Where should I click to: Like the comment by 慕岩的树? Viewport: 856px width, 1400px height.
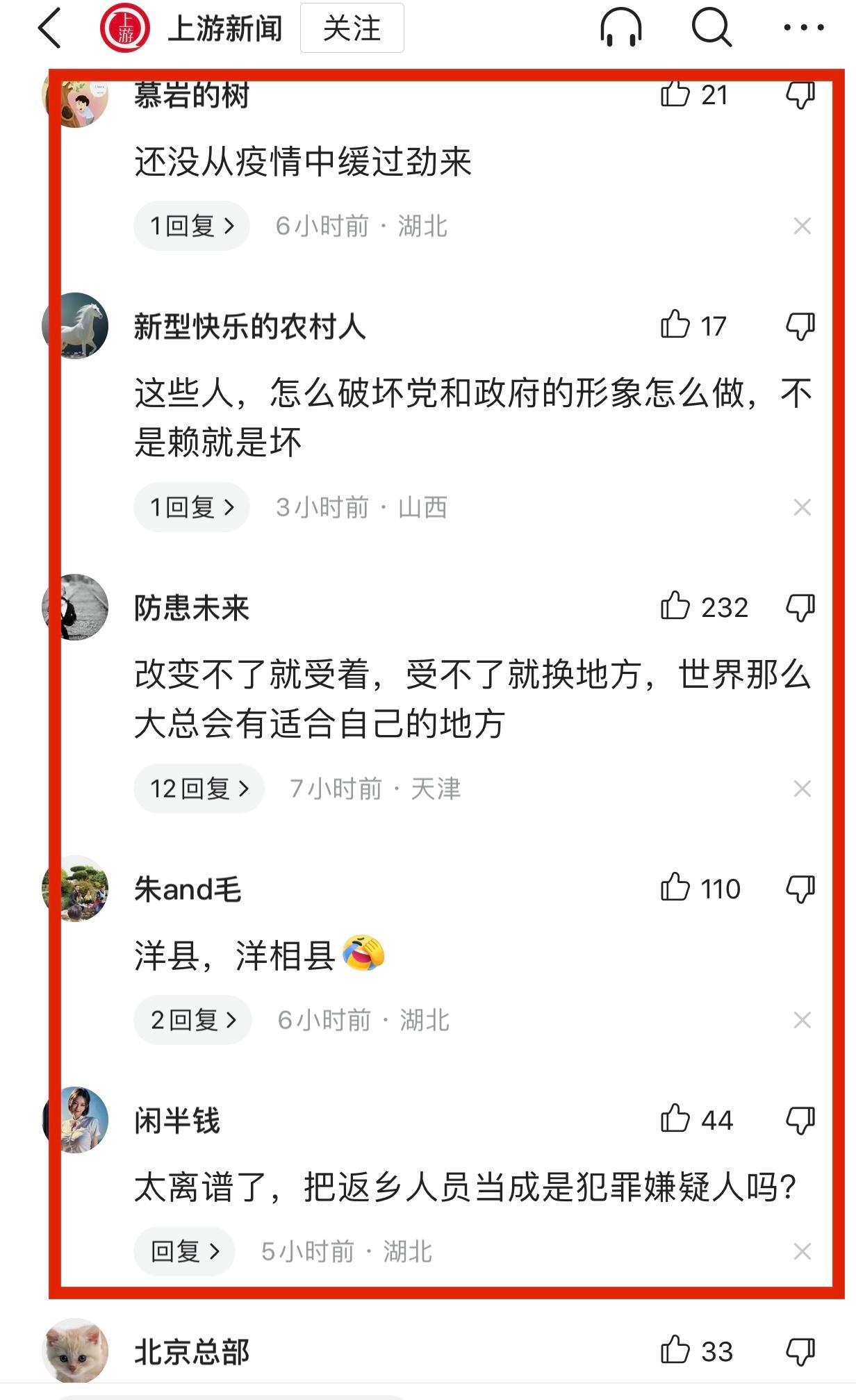pyautogui.click(x=675, y=94)
